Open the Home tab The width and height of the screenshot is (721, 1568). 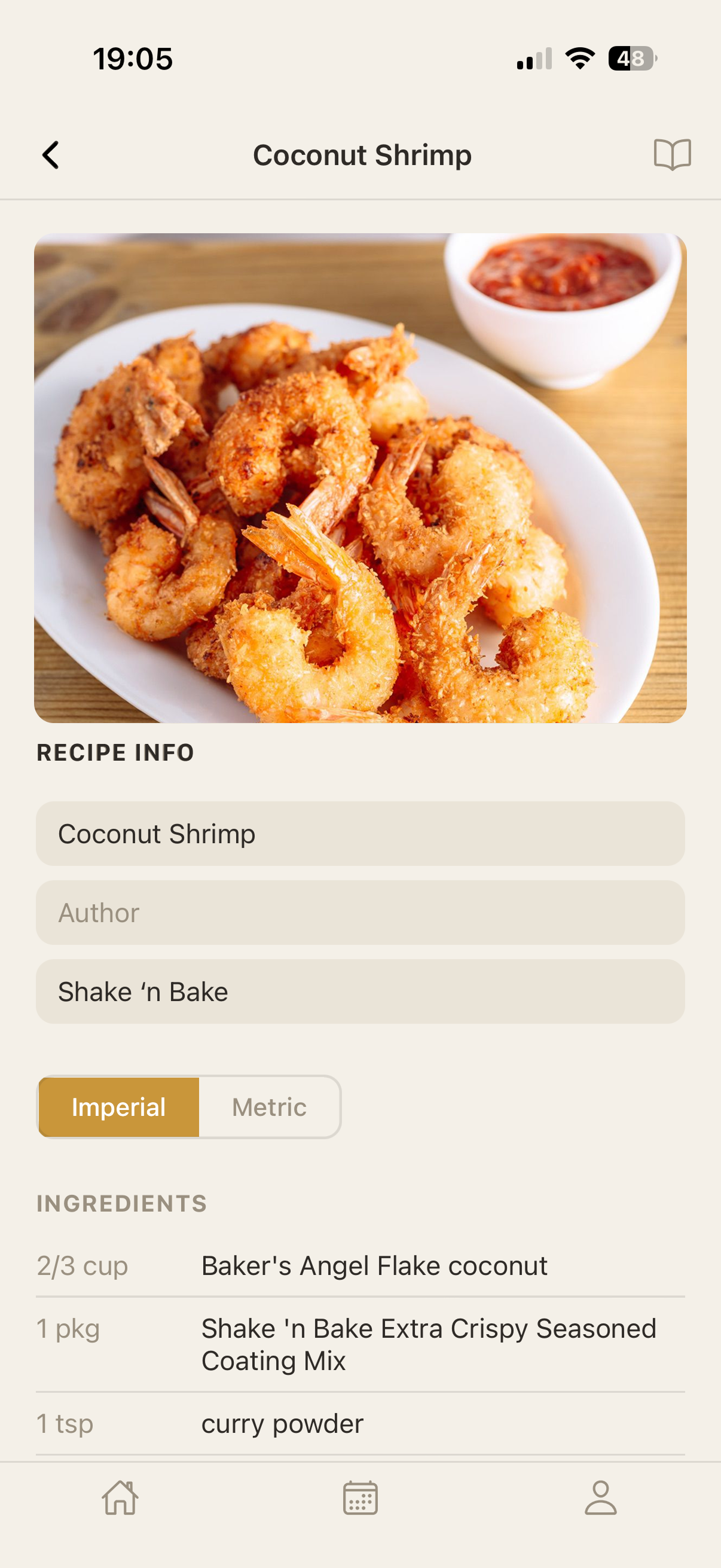tap(120, 1497)
